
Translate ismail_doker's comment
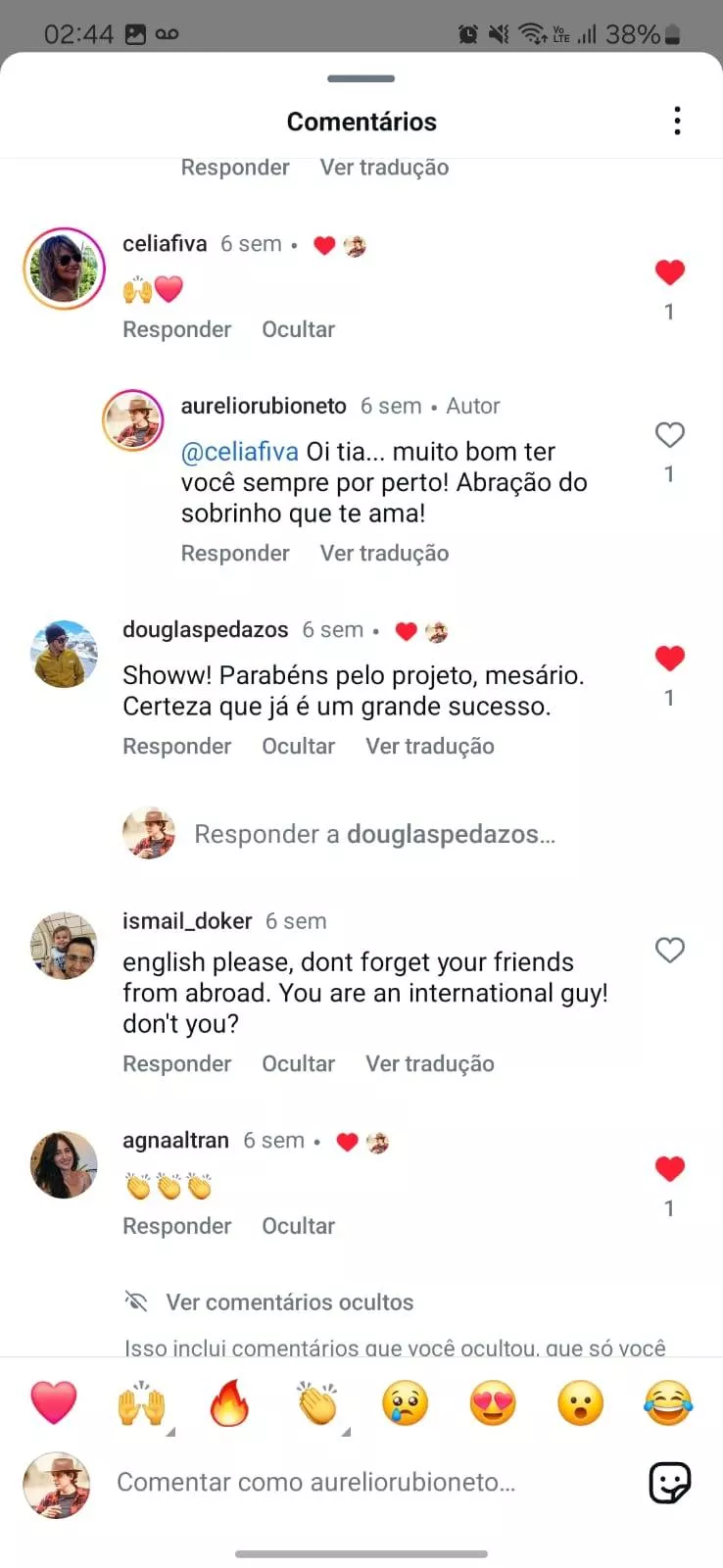click(x=429, y=1063)
